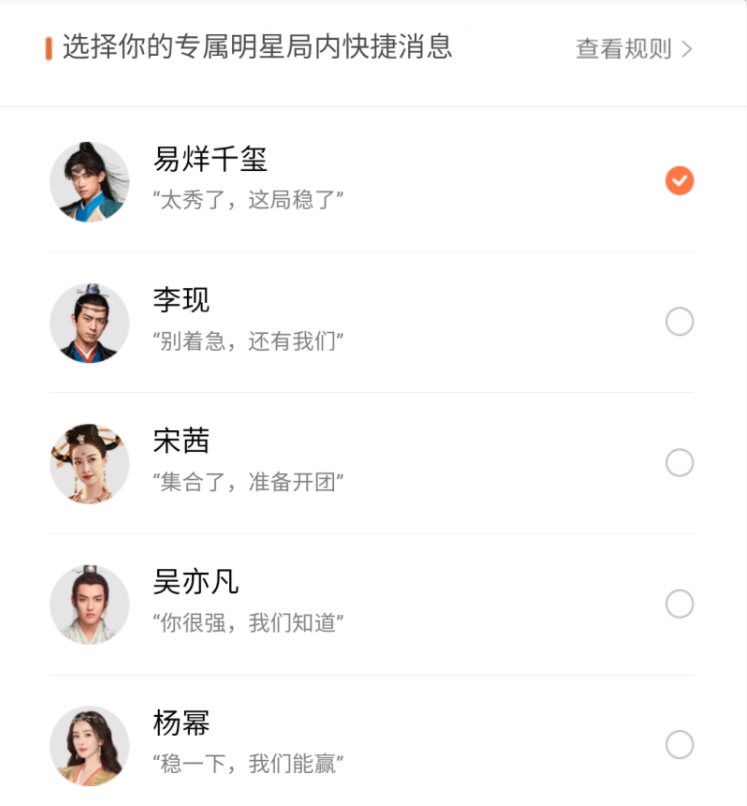Image resolution: width=747 pixels, height=806 pixels.
Task: Click 易烊千玺's avatar portrait
Action: pyautogui.click(x=90, y=183)
